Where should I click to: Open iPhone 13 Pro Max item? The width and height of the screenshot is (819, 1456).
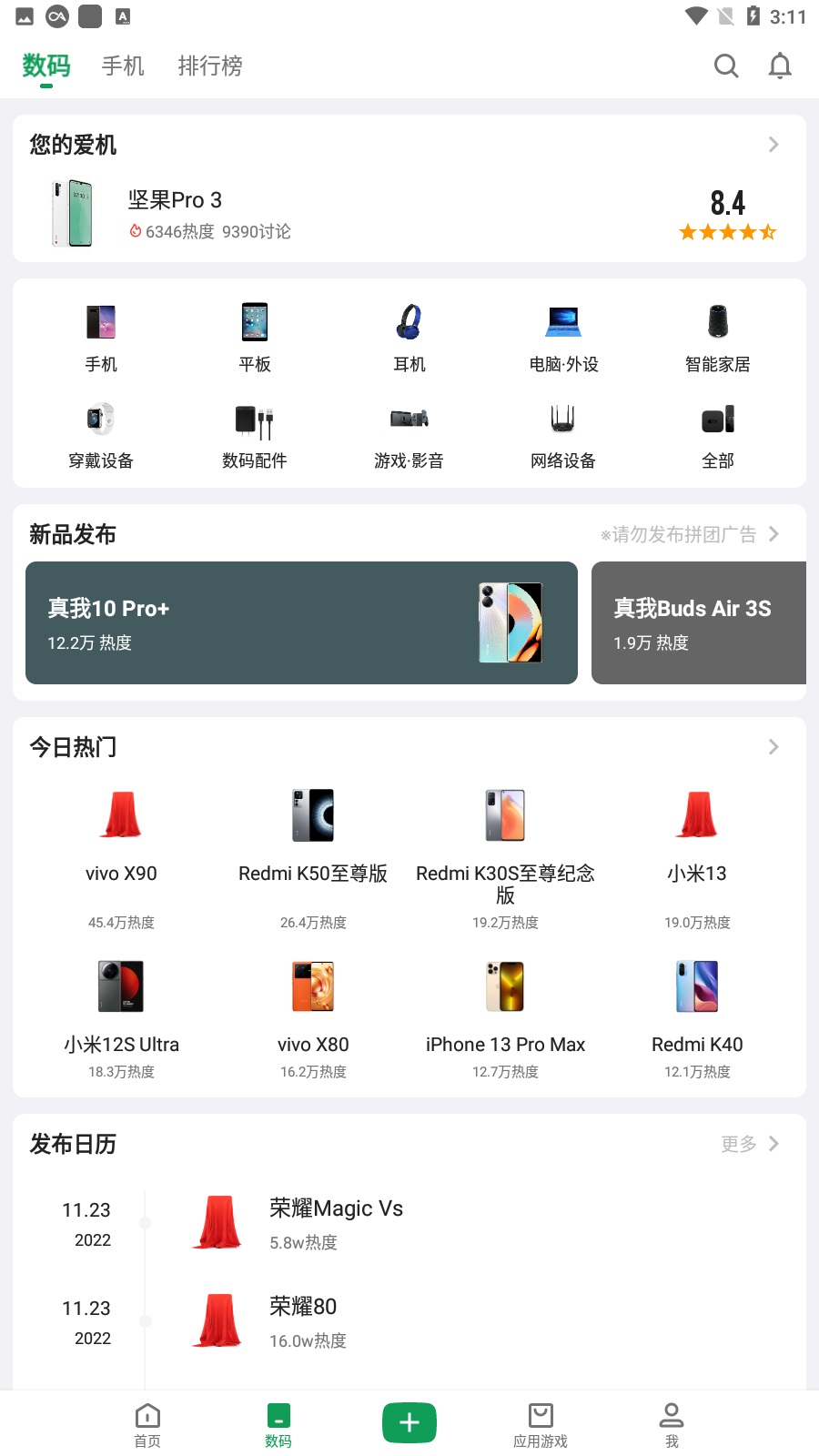pyautogui.click(x=505, y=1017)
